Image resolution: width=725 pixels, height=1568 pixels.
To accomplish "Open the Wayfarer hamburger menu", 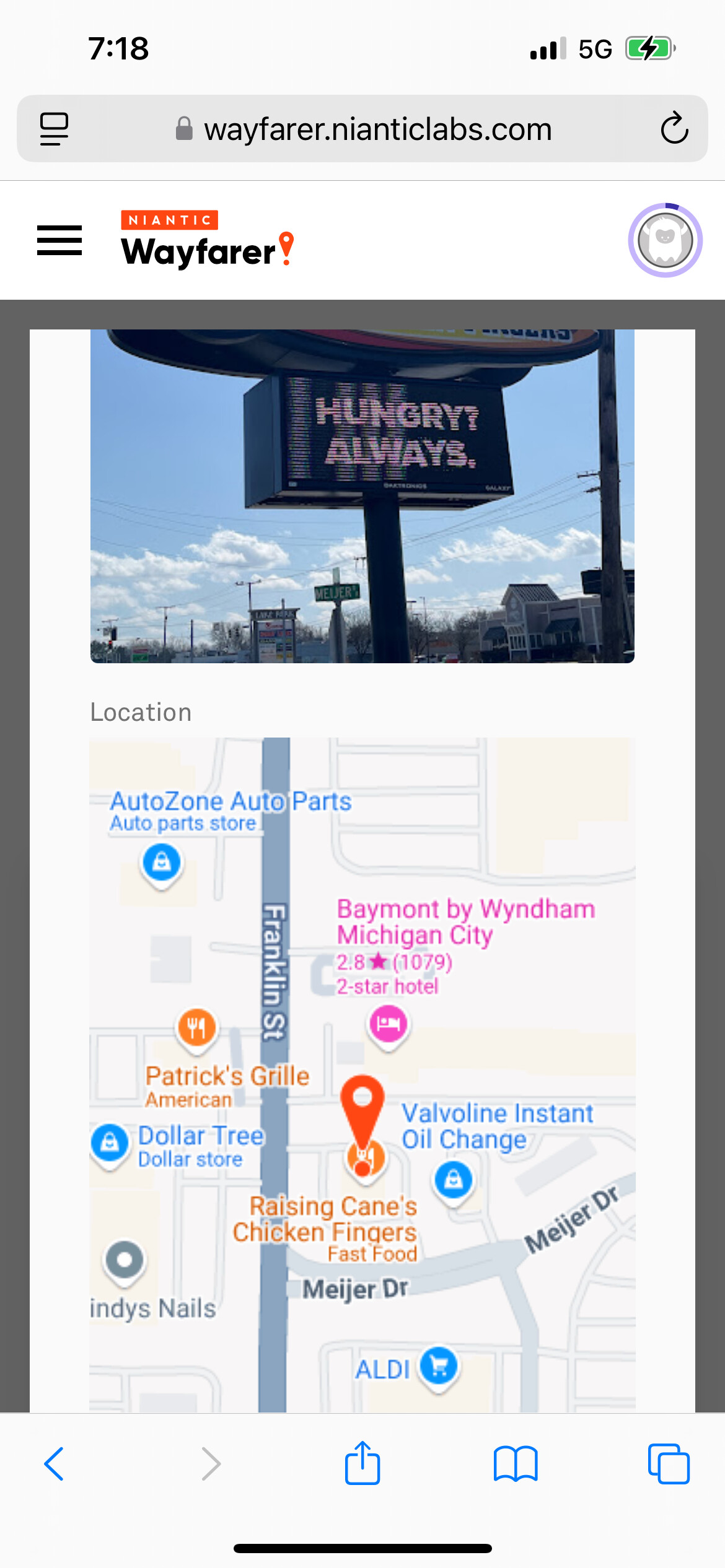I will coord(59,240).
